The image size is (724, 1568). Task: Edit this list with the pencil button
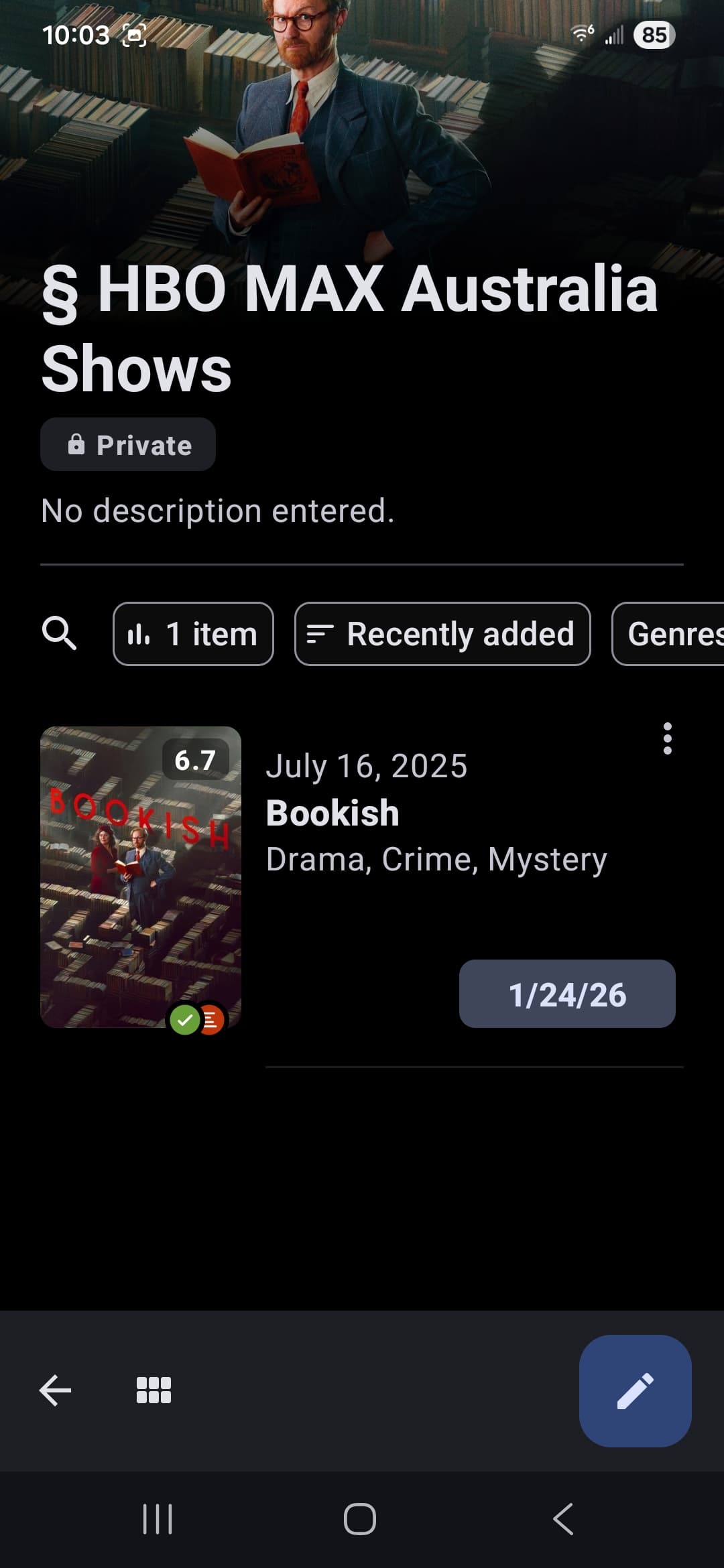tap(635, 1390)
